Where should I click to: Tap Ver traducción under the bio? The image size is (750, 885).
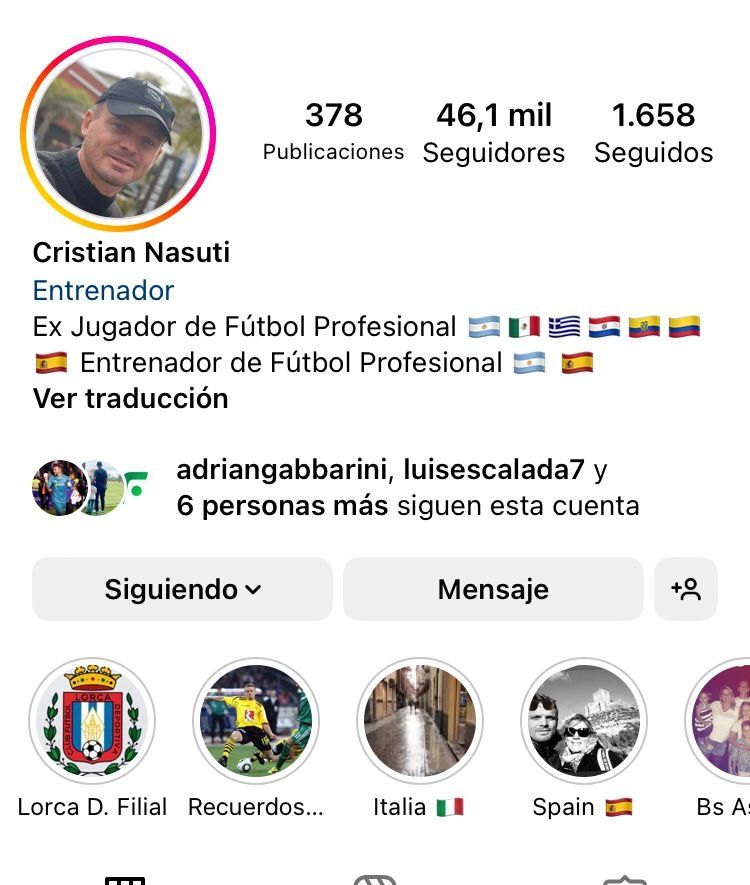coord(131,398)
